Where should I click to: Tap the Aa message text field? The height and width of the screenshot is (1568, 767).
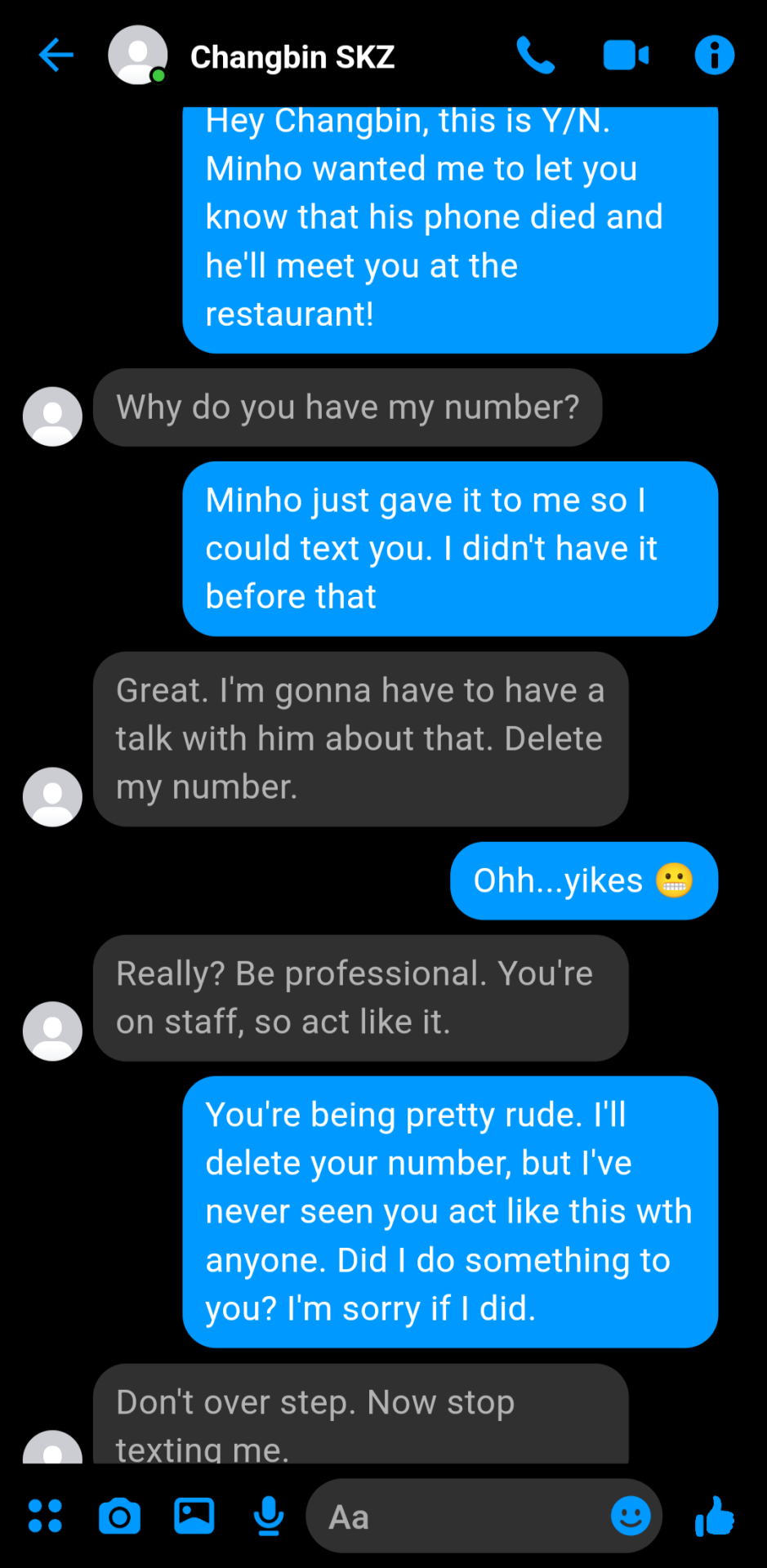457,1517
